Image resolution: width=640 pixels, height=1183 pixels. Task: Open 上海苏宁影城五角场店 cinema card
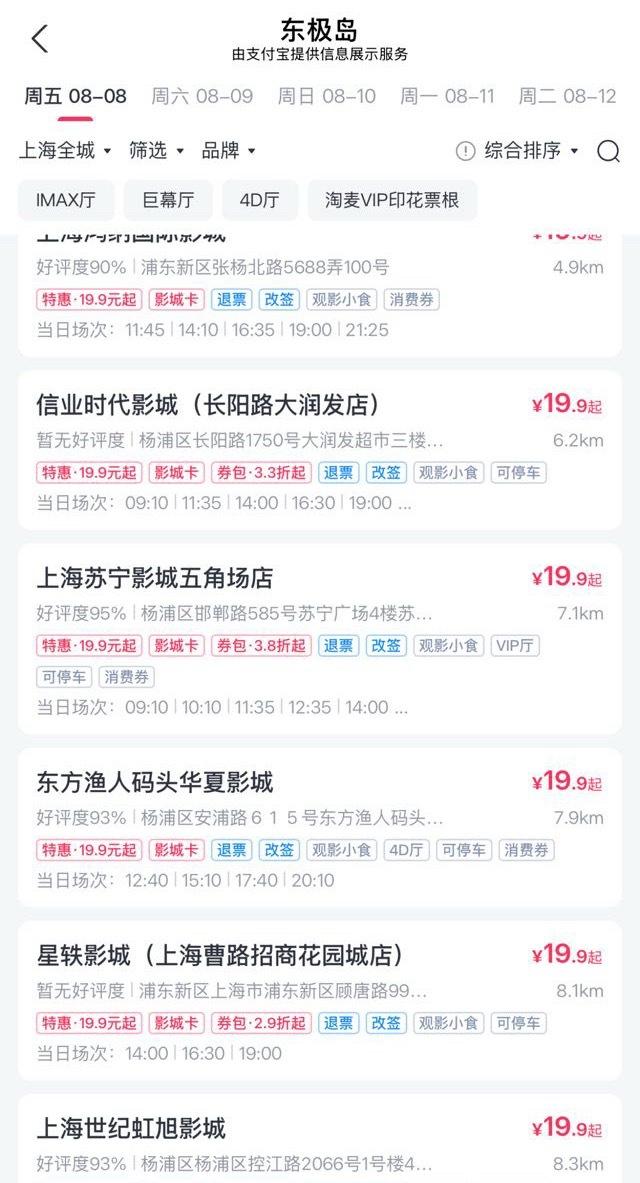click(x=320, y=638)
